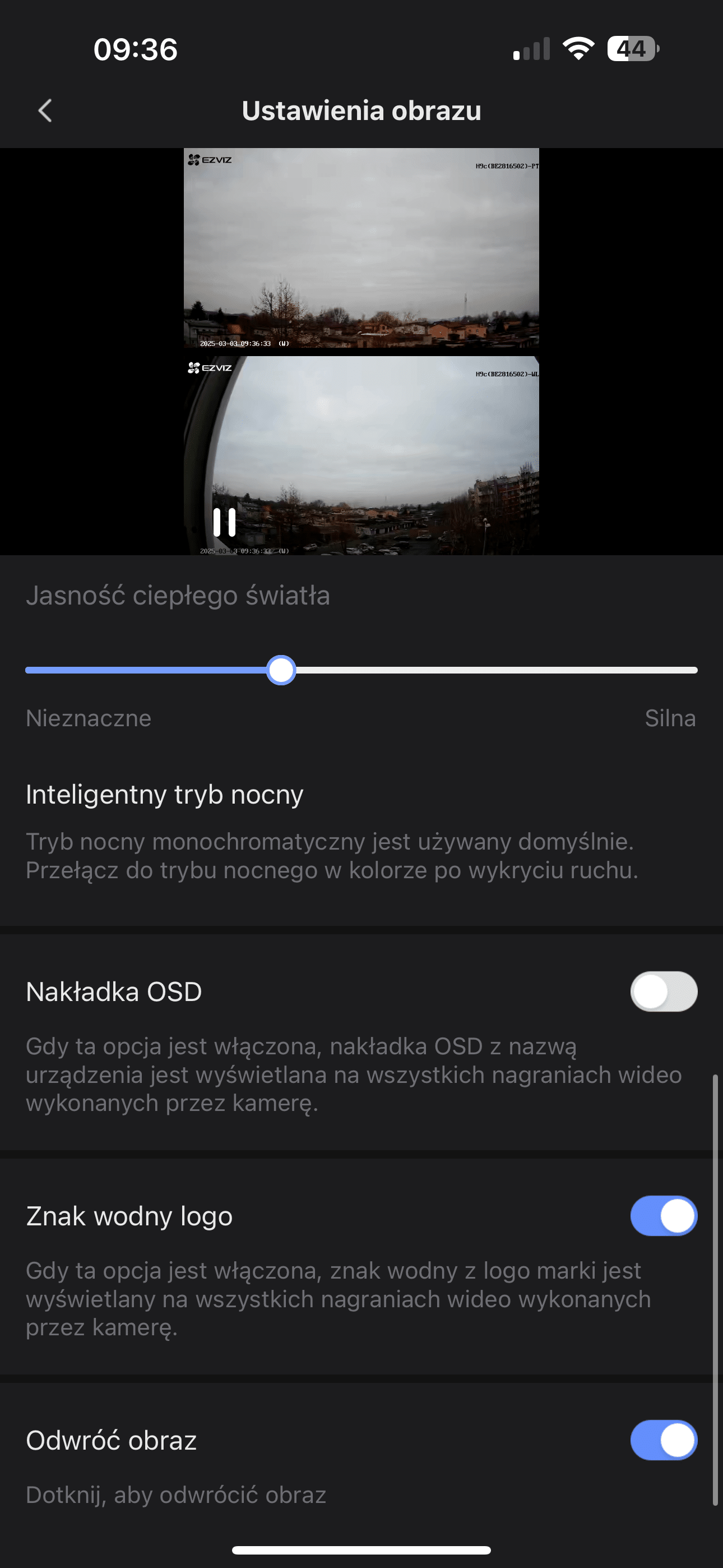This screenshot has height=1568, width=723.
Task: Go back from Ustawienia obrazu
Action: click(45, 111)
